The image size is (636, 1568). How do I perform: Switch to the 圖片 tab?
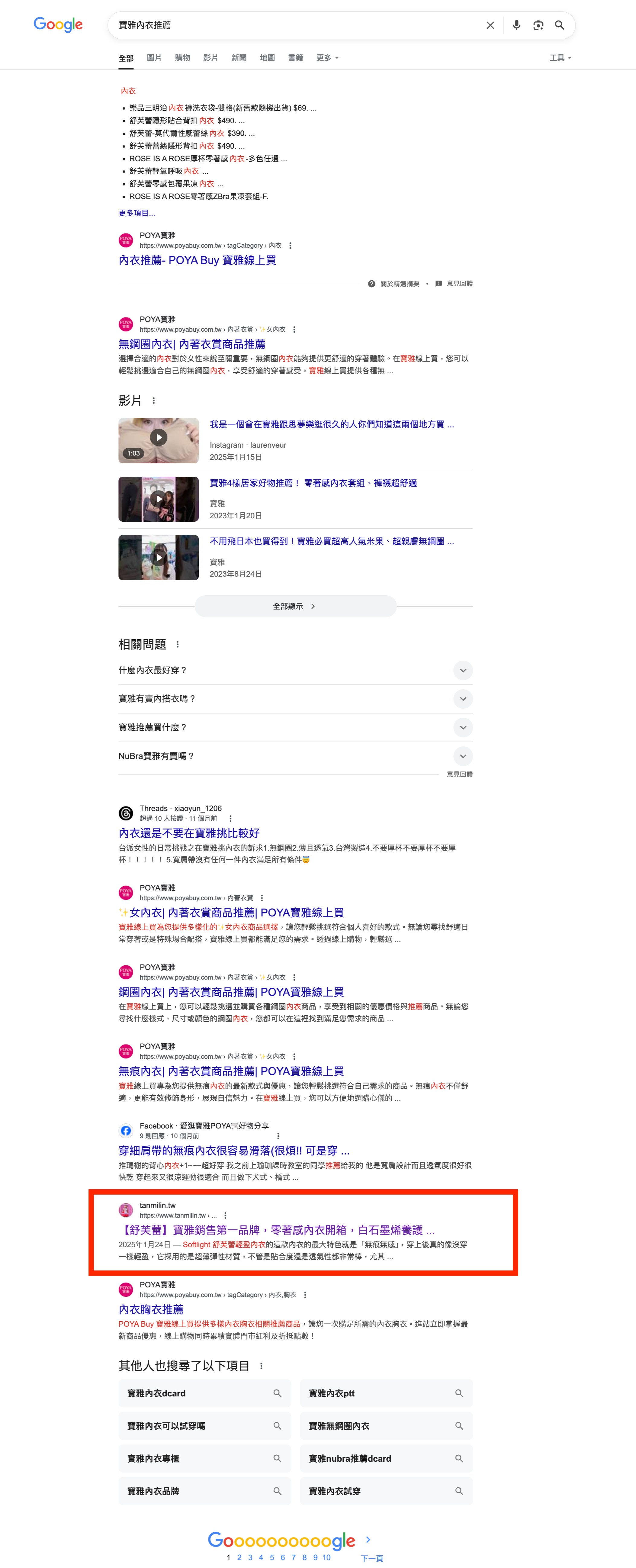pos(154,58)
